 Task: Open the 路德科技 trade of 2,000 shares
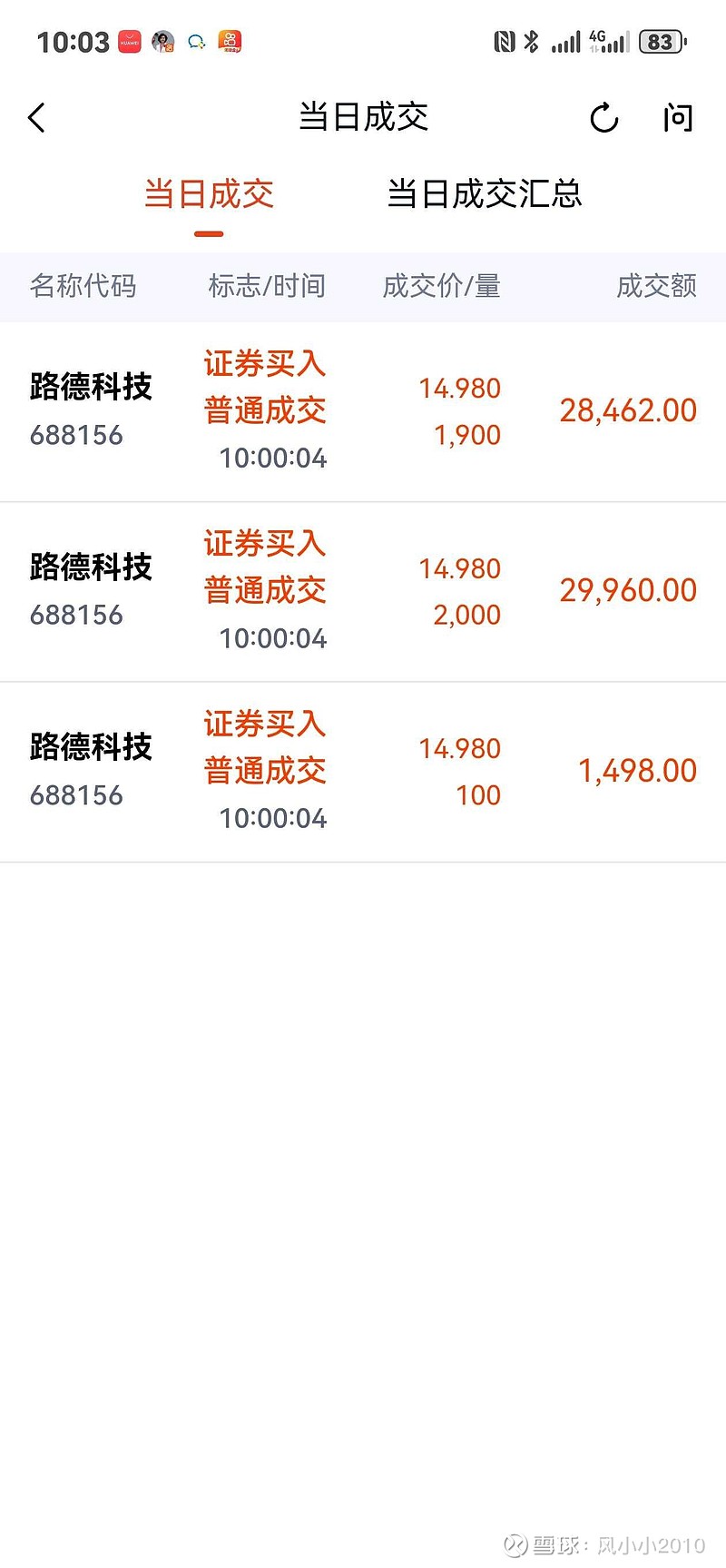coord(363,591)
